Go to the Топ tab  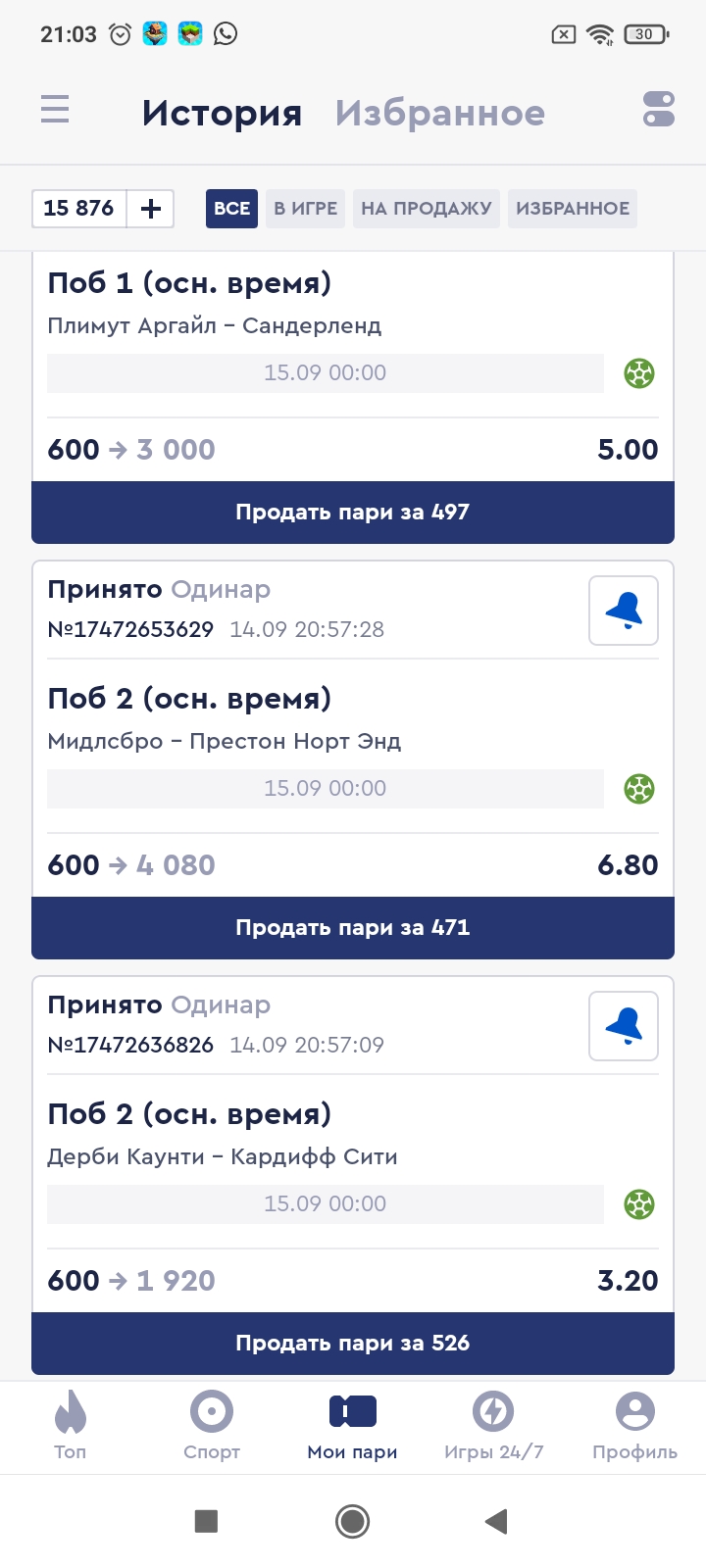pos(71,1426)
